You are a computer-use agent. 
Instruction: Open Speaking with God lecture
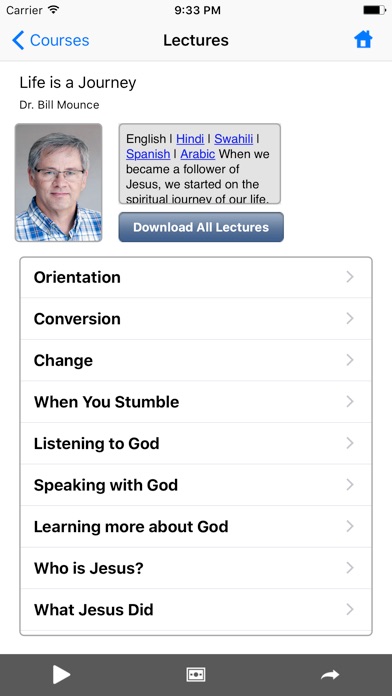point(196,485)
